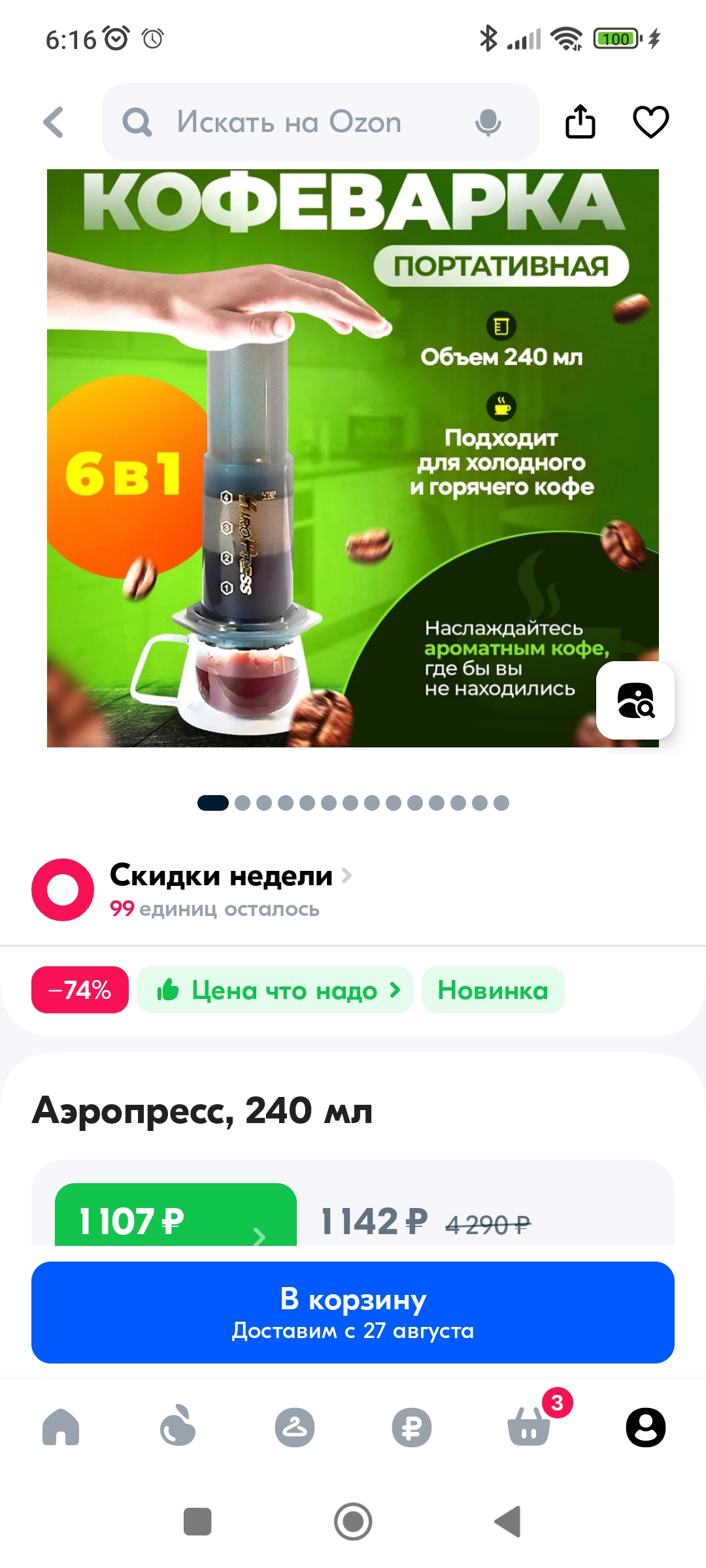Open the 'Цена что надо' chip
This screenshot has width=706, height=1568.
tap(275, 990)
